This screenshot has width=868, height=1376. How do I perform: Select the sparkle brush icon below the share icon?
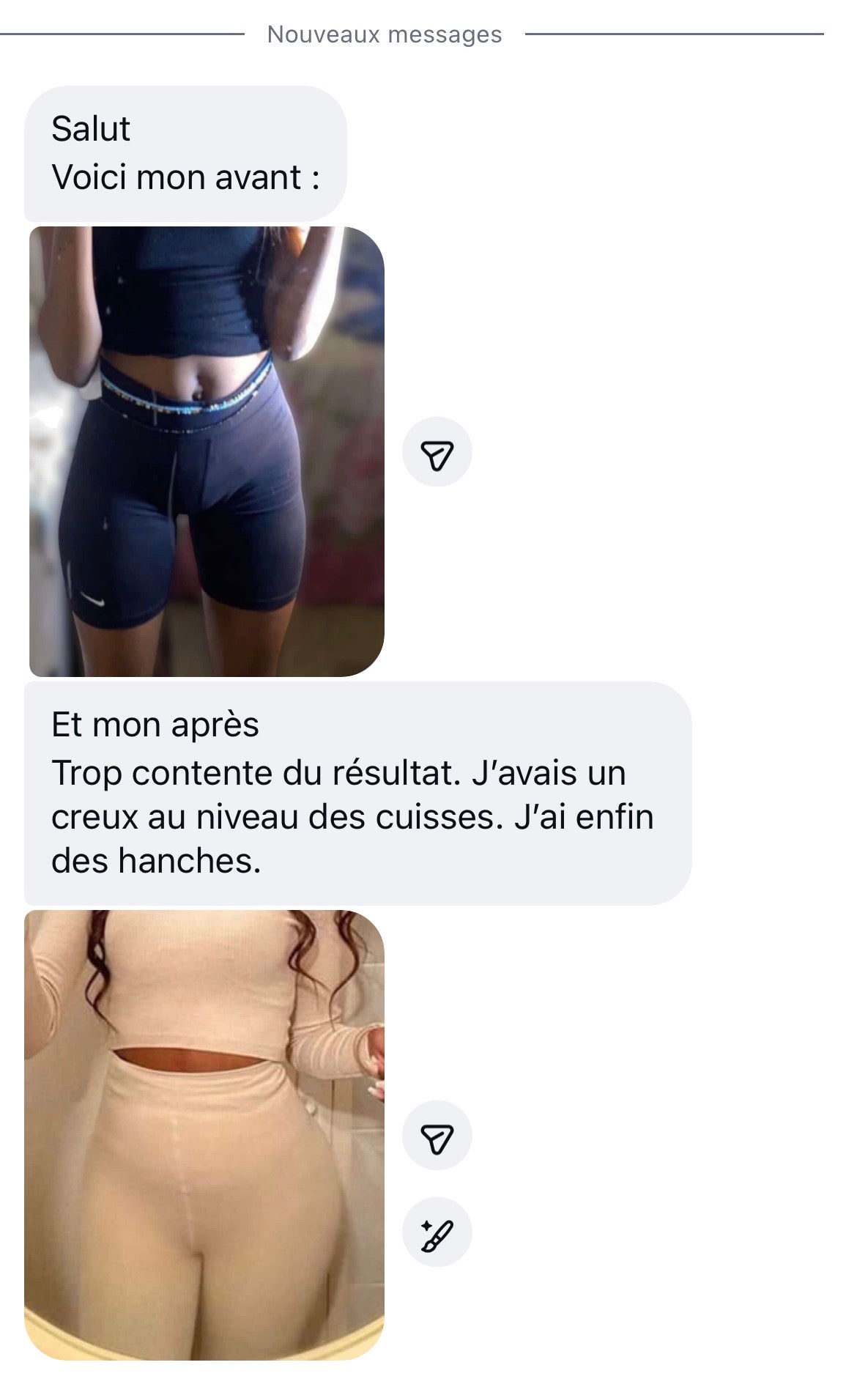pos(437,1233)
